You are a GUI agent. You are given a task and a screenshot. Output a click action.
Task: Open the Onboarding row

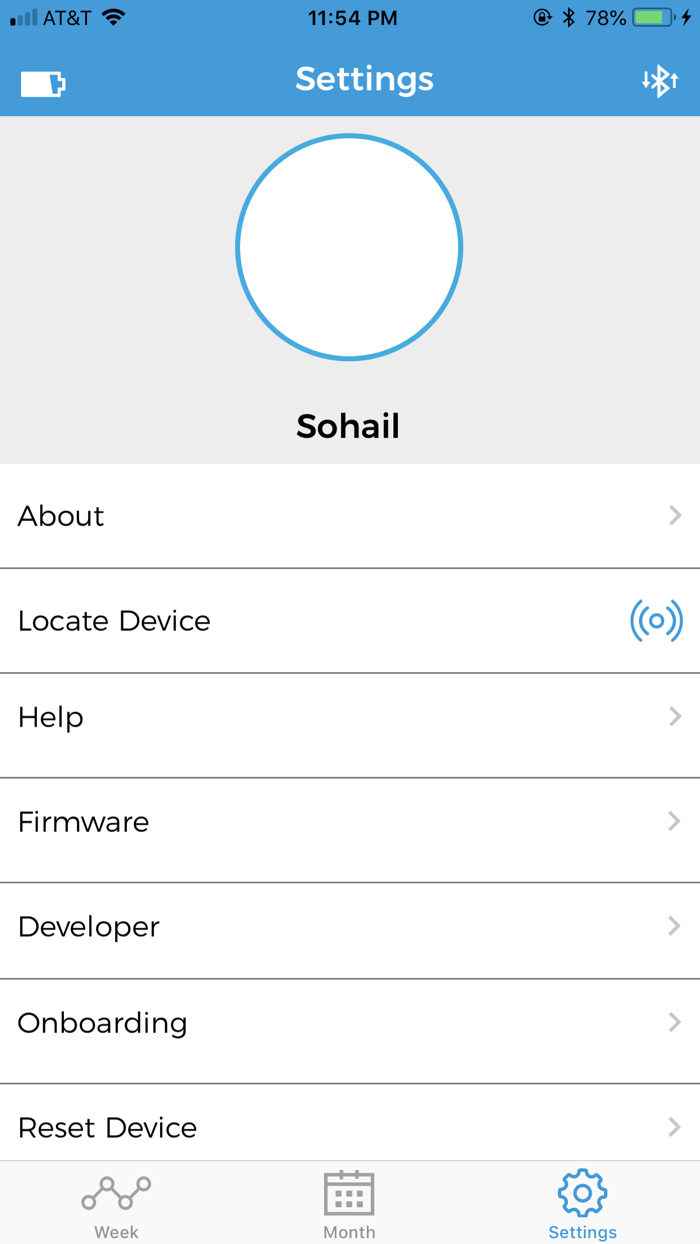pyautogui.click(x=350, y=1023)
